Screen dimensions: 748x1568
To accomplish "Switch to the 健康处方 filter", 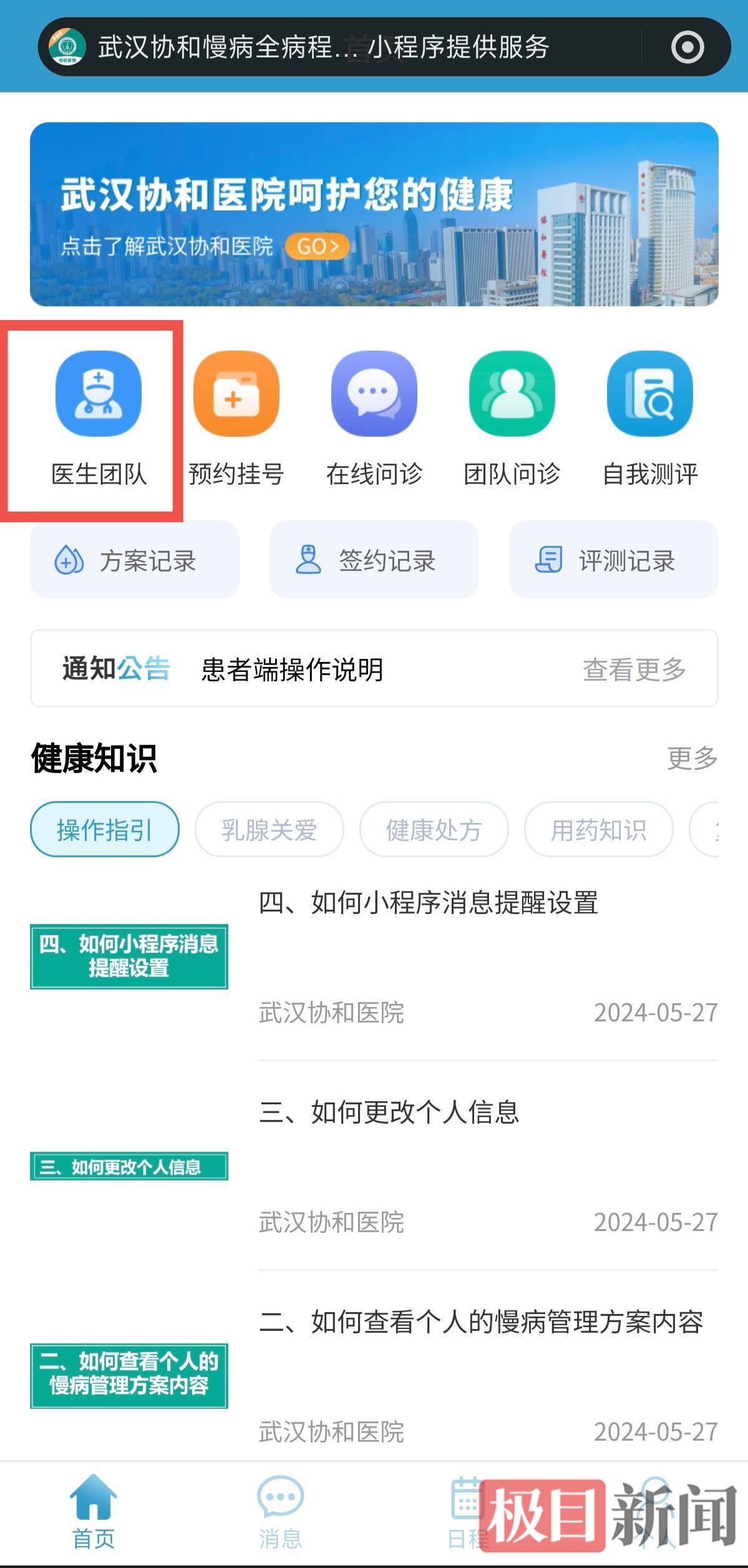I will [x=434, y=830].
